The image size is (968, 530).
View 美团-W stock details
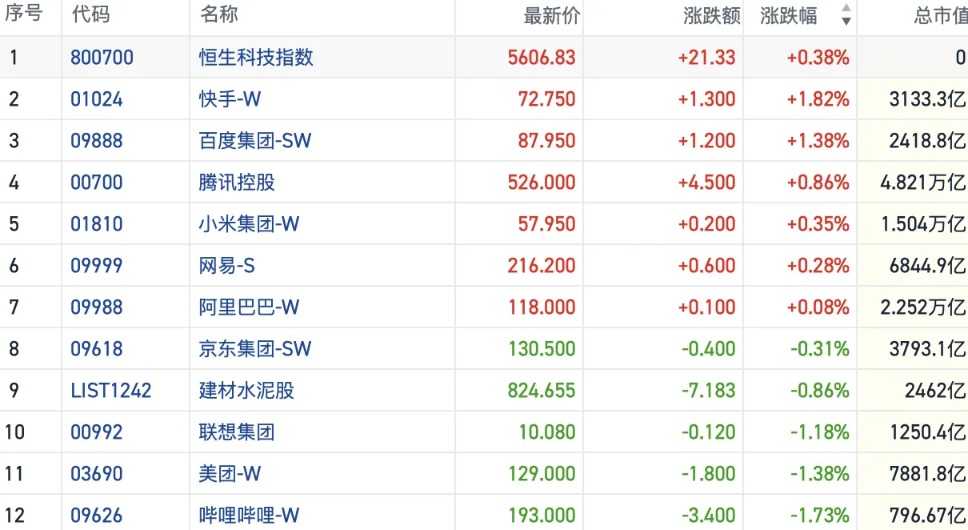pos(230,474)
